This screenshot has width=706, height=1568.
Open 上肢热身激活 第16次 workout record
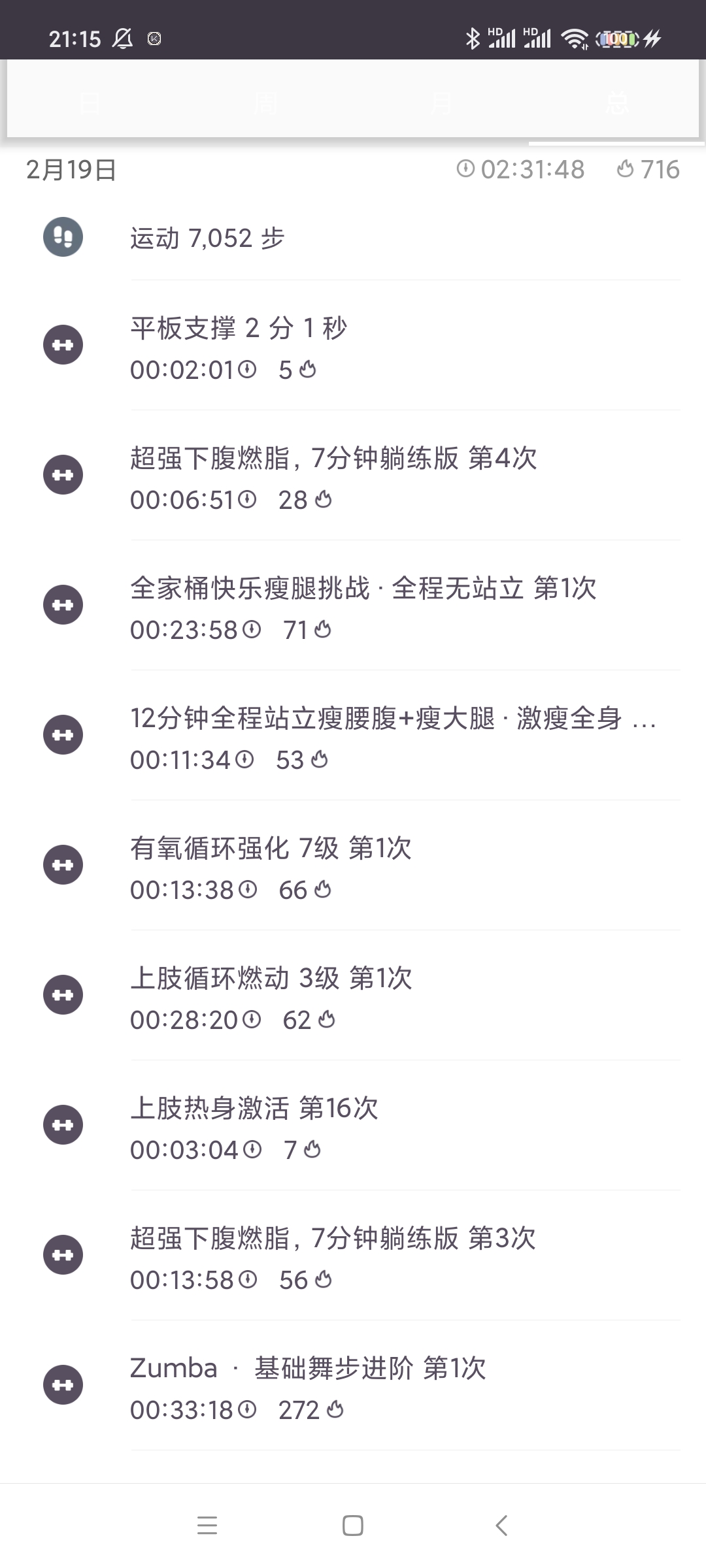[x=353, y=1126]
